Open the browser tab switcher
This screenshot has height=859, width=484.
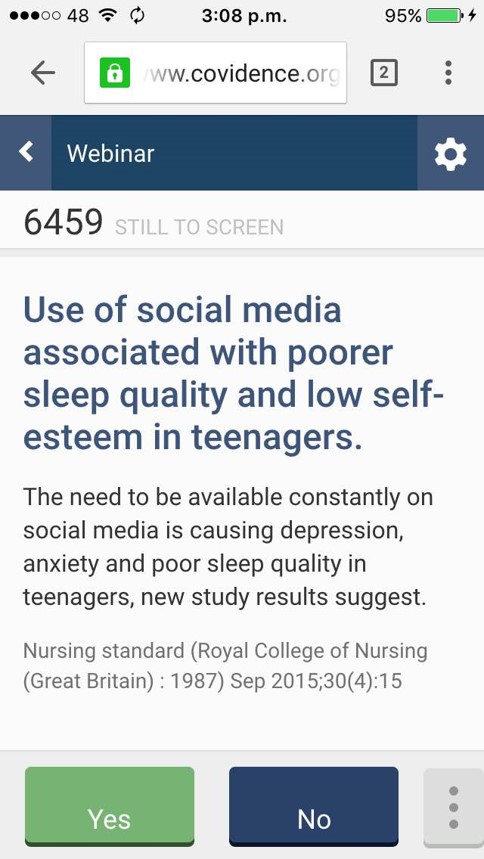tap(384, 72)
